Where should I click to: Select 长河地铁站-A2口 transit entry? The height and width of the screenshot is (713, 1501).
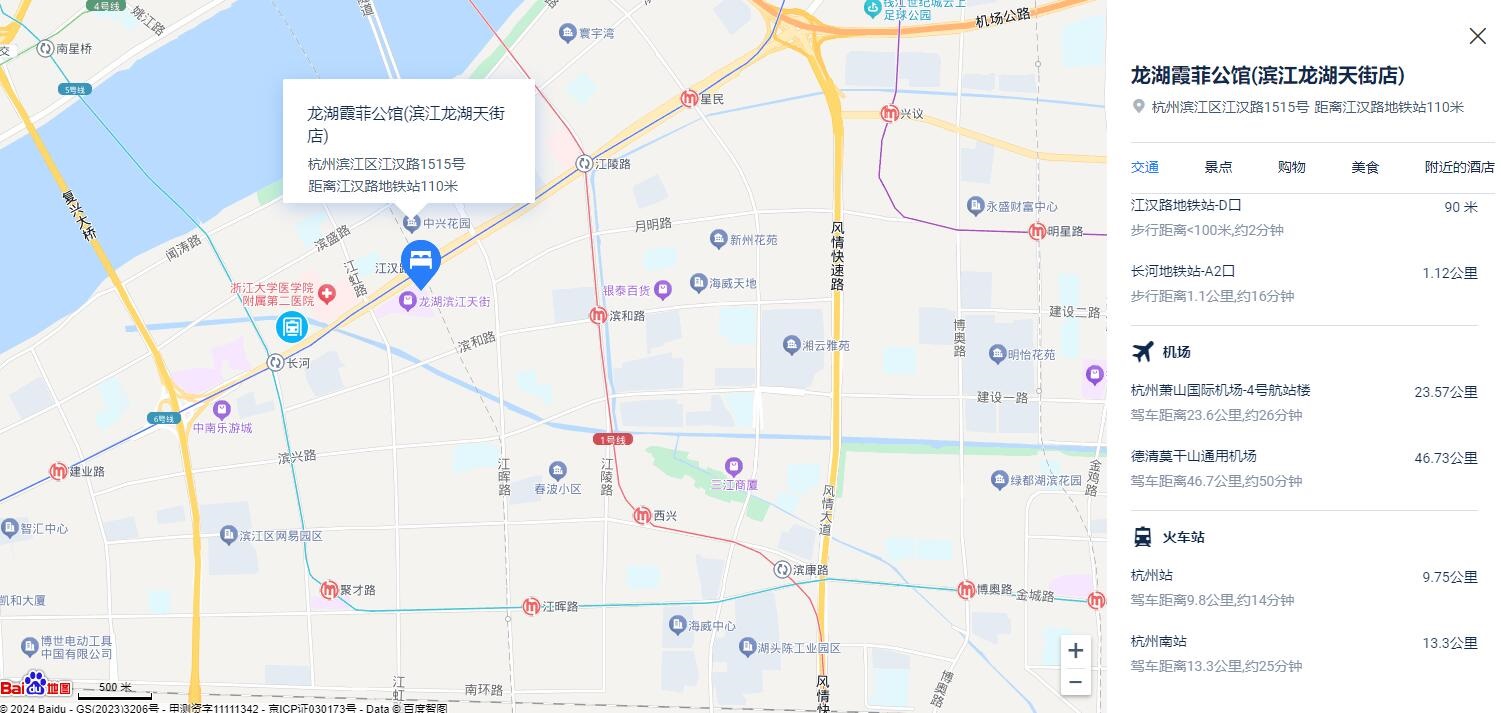pos(1183,271)
